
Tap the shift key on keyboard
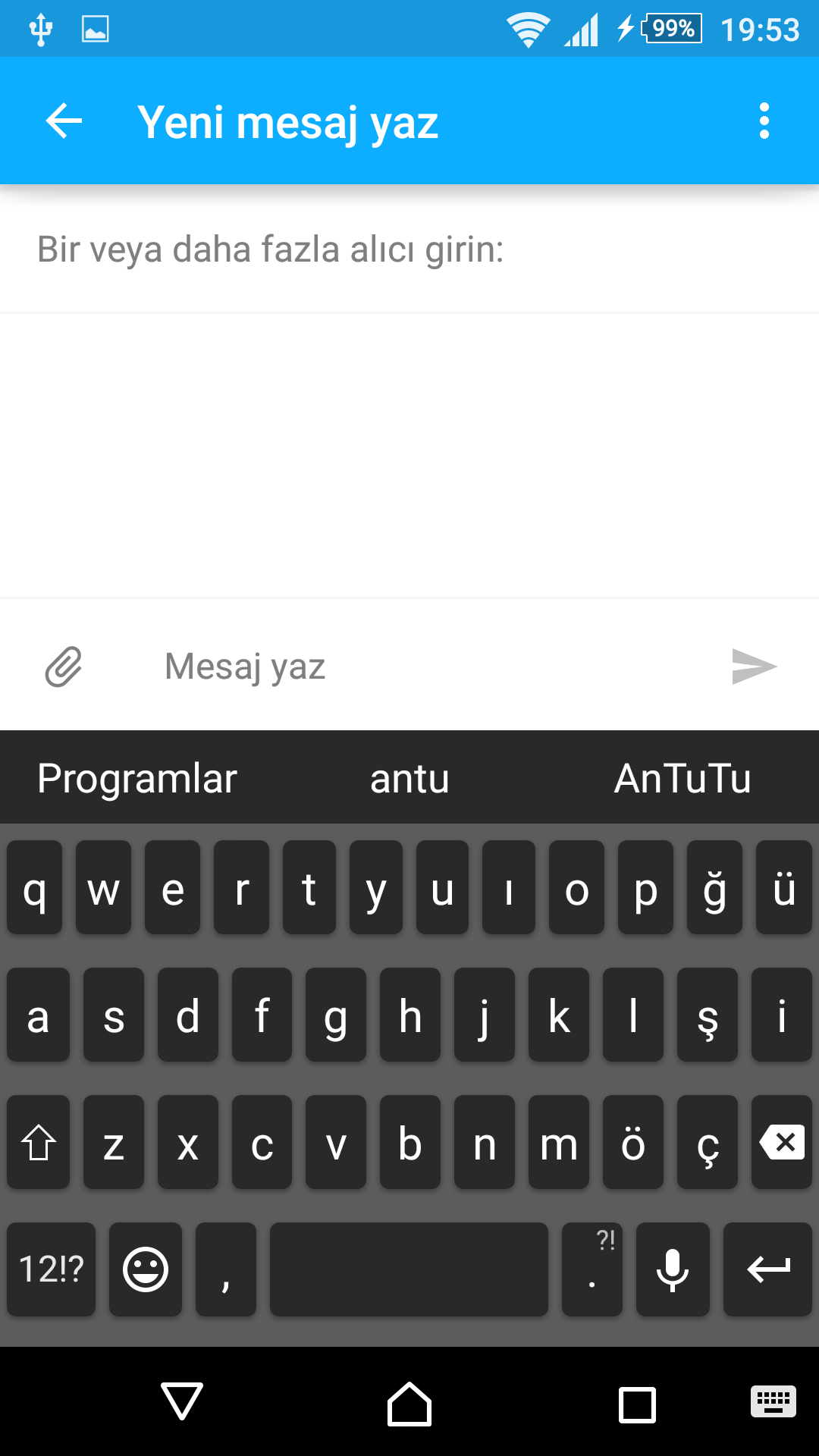39,1143
